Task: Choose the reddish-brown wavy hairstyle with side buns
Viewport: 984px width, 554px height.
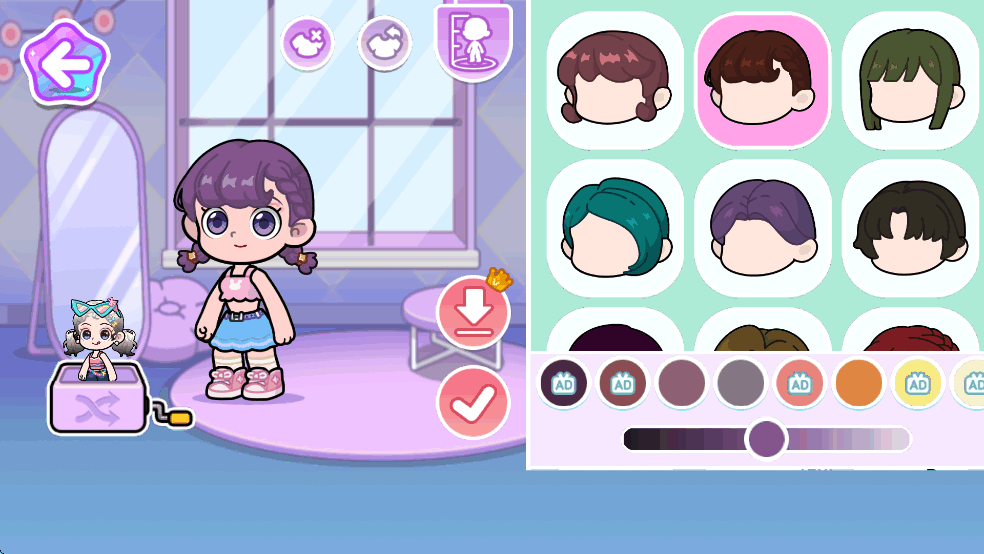Action: [615, 80]
